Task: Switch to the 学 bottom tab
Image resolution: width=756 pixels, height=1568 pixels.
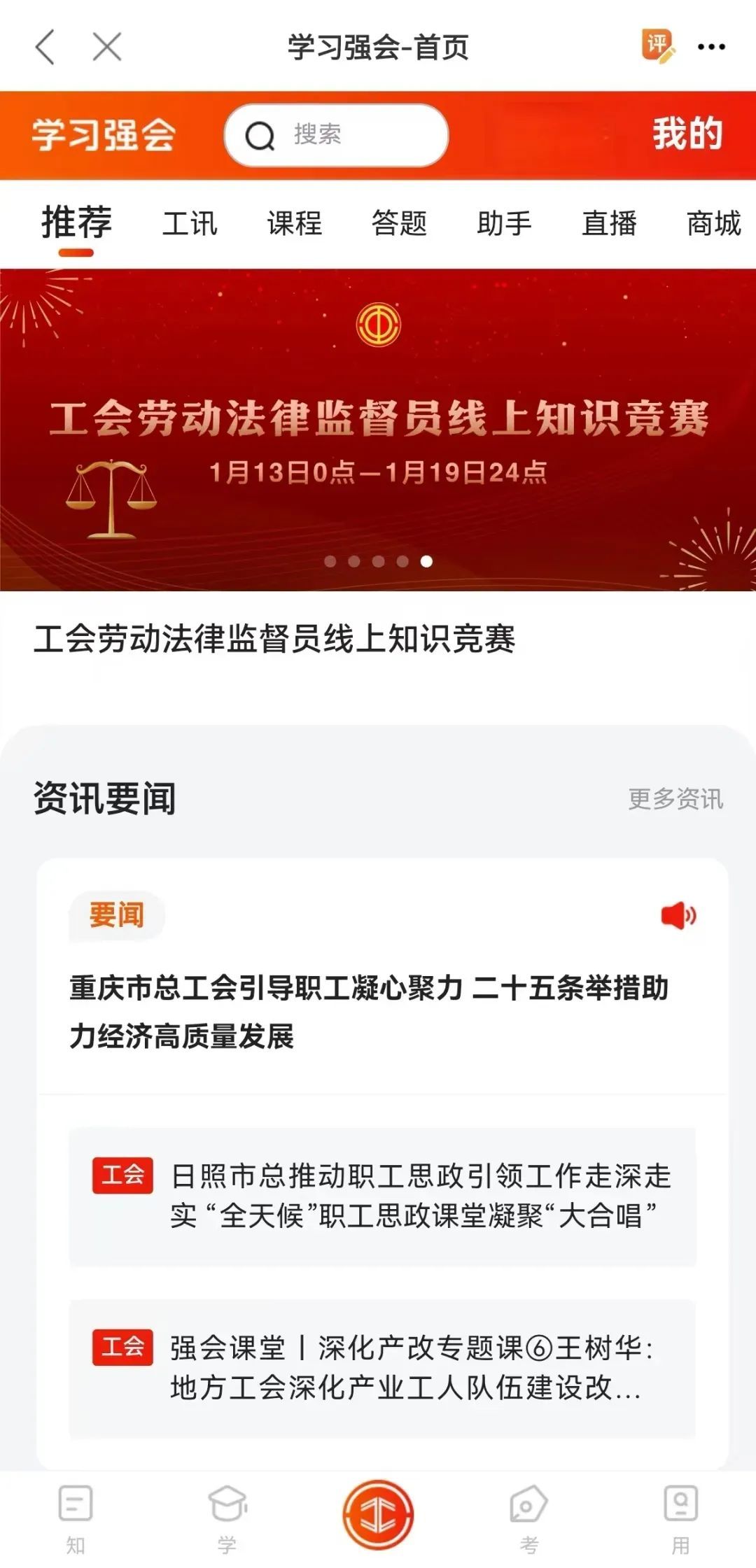Action: [227, 1516]
